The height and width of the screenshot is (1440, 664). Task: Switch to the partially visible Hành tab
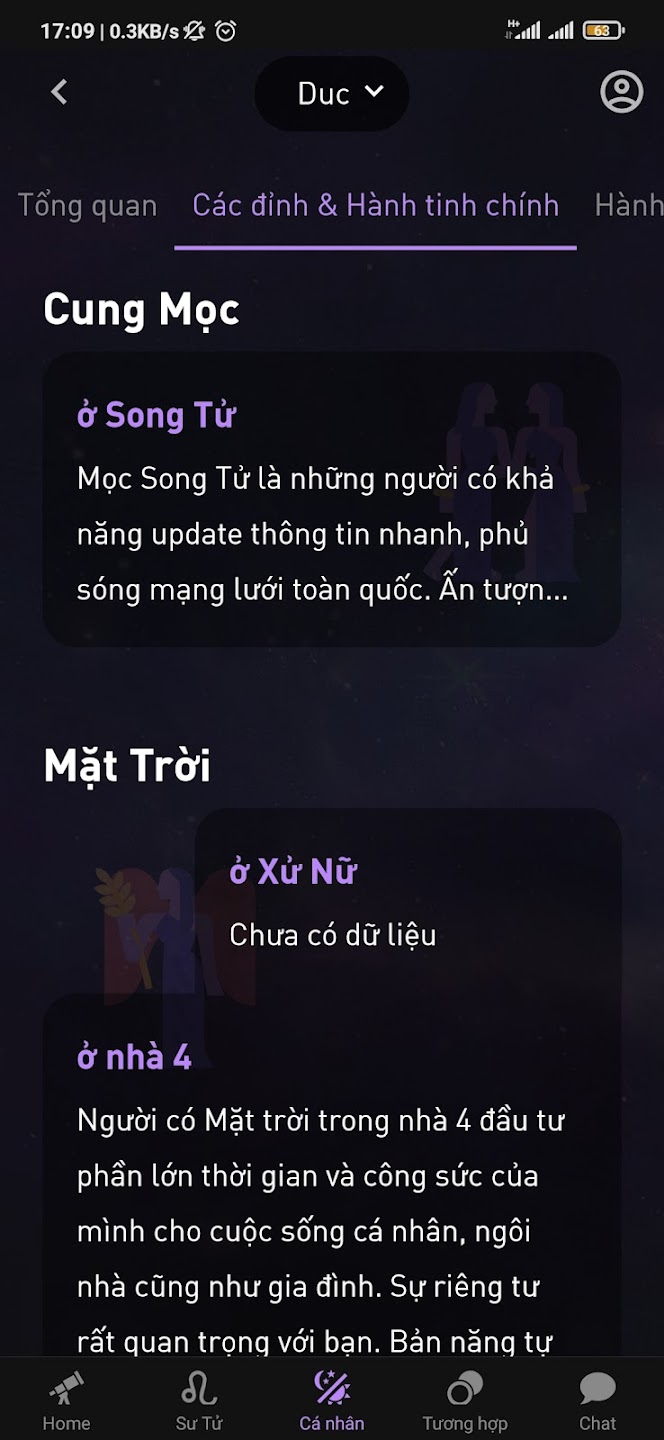(x=629, y=206)
